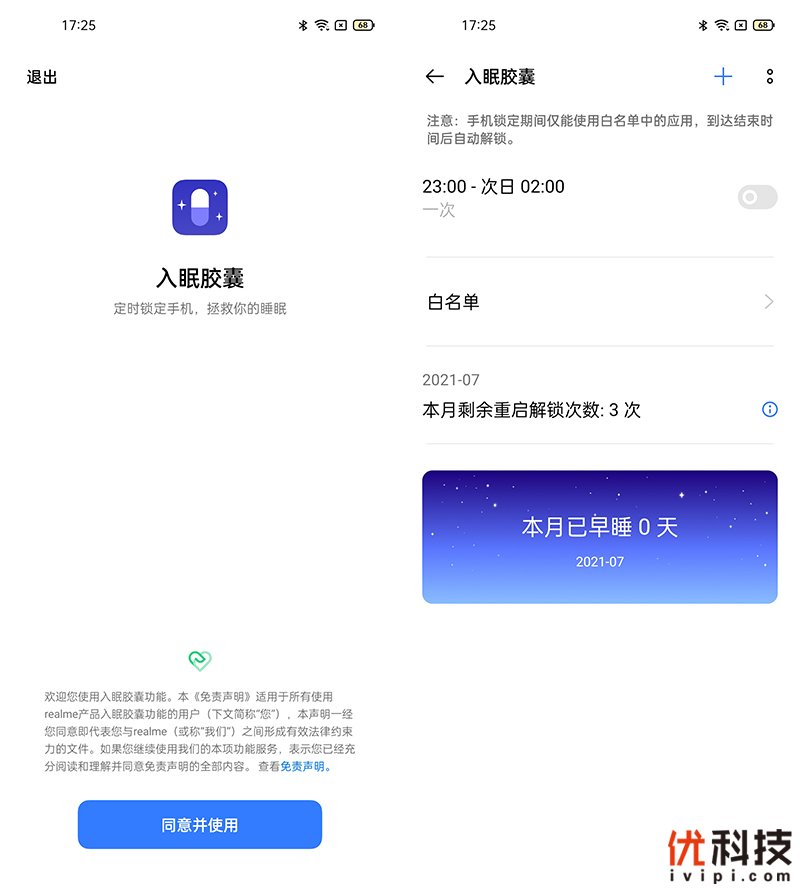800x889 pixels.
Task: Open the three-dot overflow menu
Action: click(x=769, y=77)
